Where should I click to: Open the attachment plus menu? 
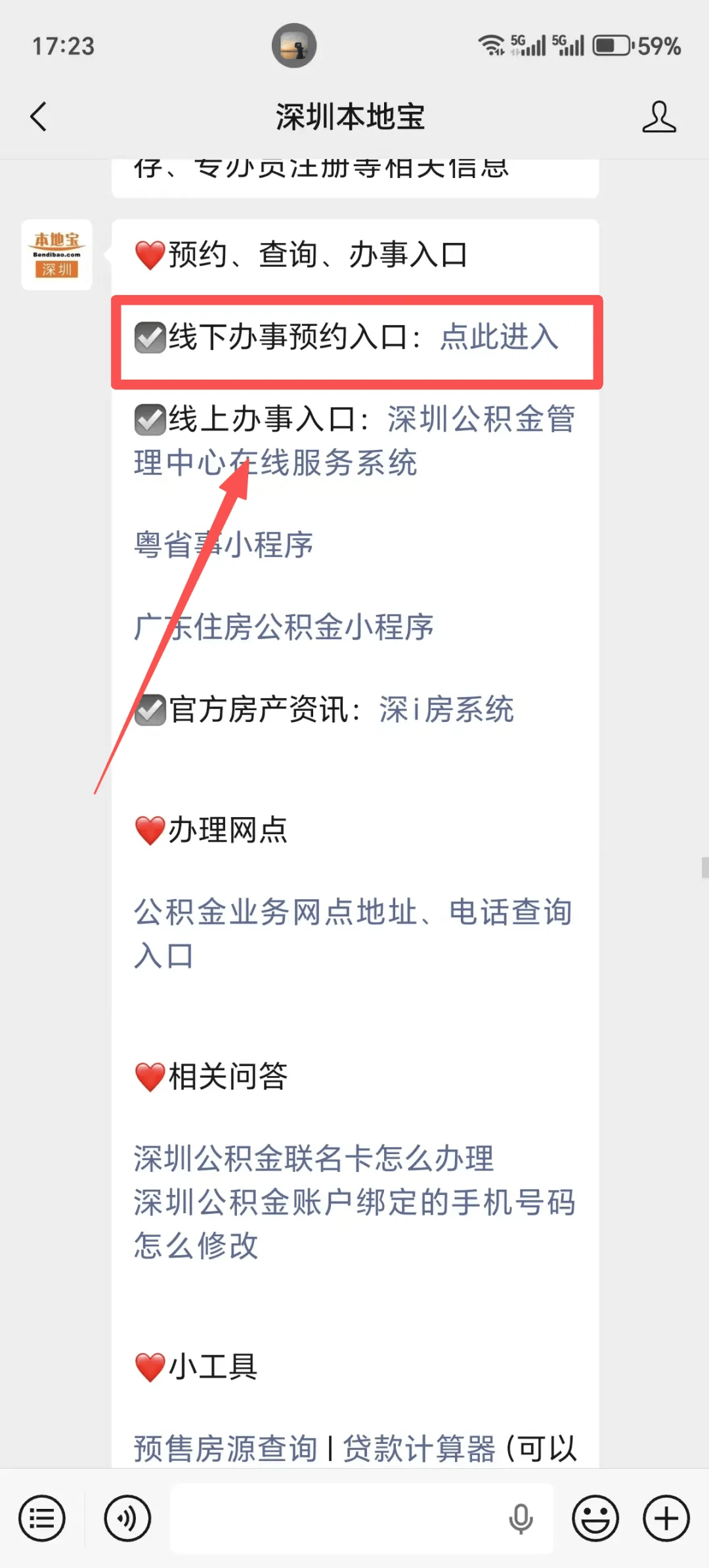click(x=665, y=1518)
